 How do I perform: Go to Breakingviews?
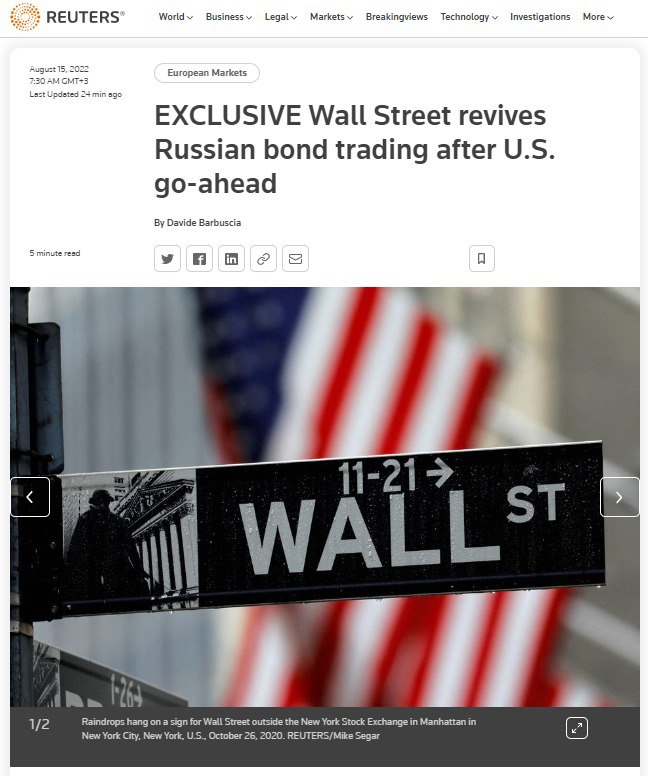pyautogui.click(x=397, y=17)
